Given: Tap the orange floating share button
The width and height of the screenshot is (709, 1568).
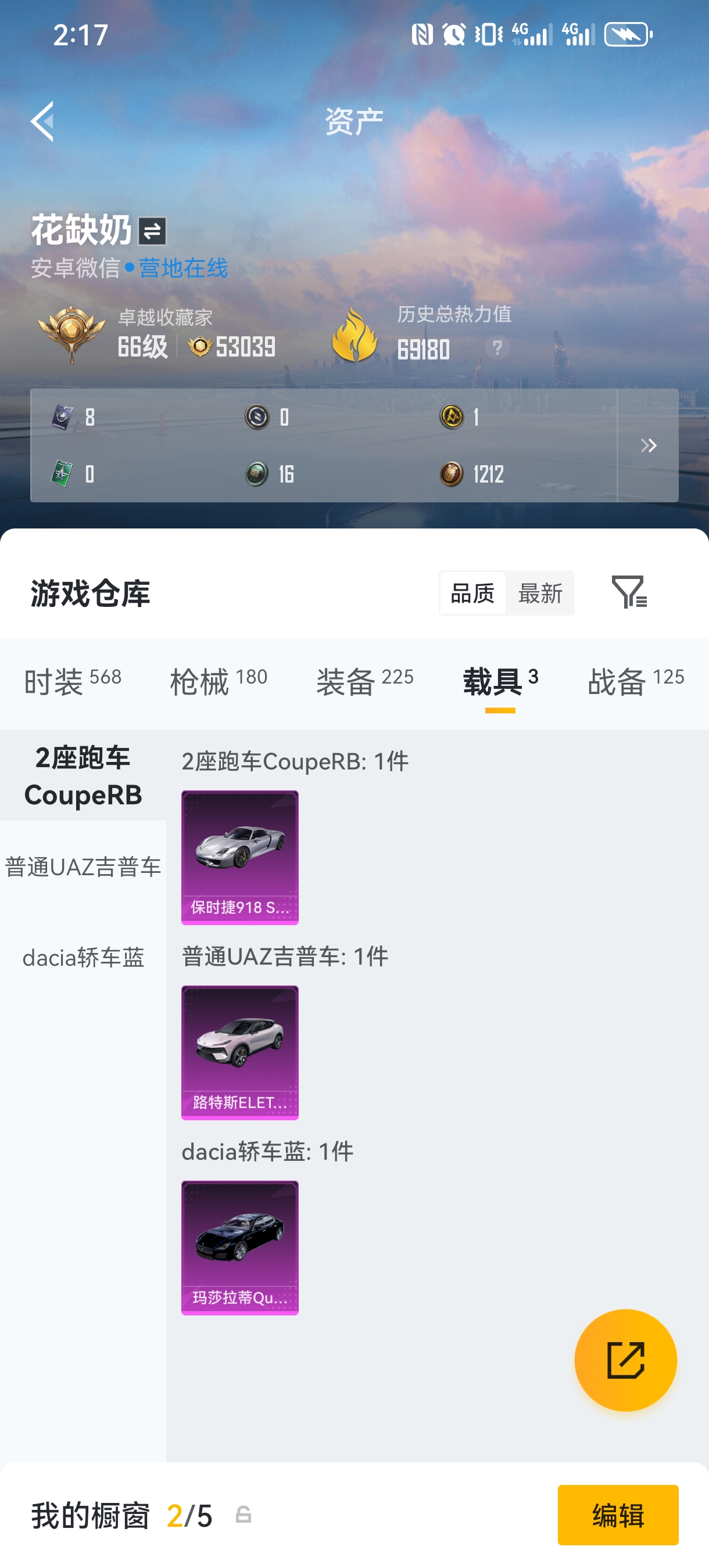Looking at the screenshot, I should [x=625, y=1360].
